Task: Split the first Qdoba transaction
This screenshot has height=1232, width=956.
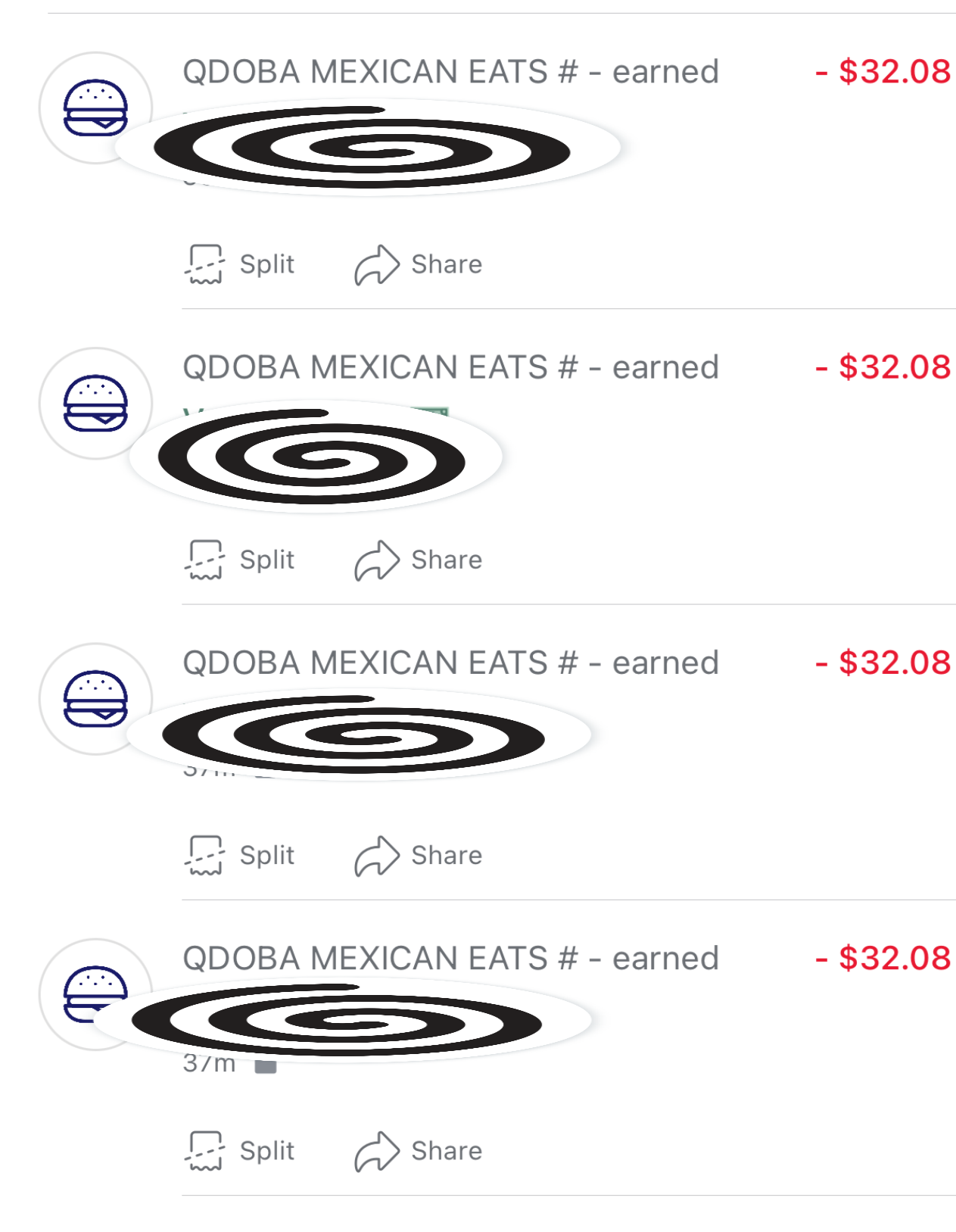Action: pos(239,264)
